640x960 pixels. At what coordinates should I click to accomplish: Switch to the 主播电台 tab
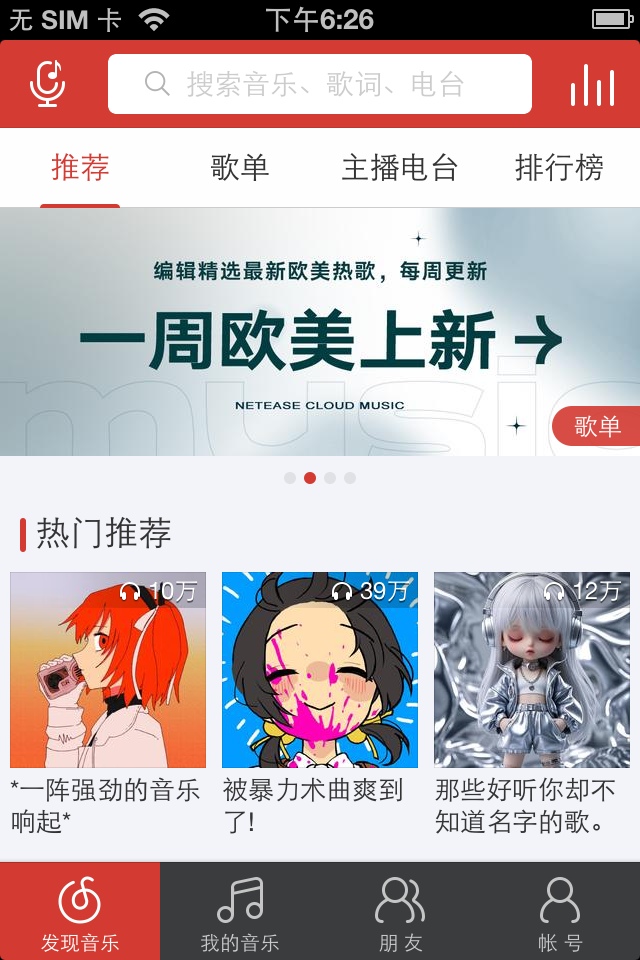[x=399, y=168]
